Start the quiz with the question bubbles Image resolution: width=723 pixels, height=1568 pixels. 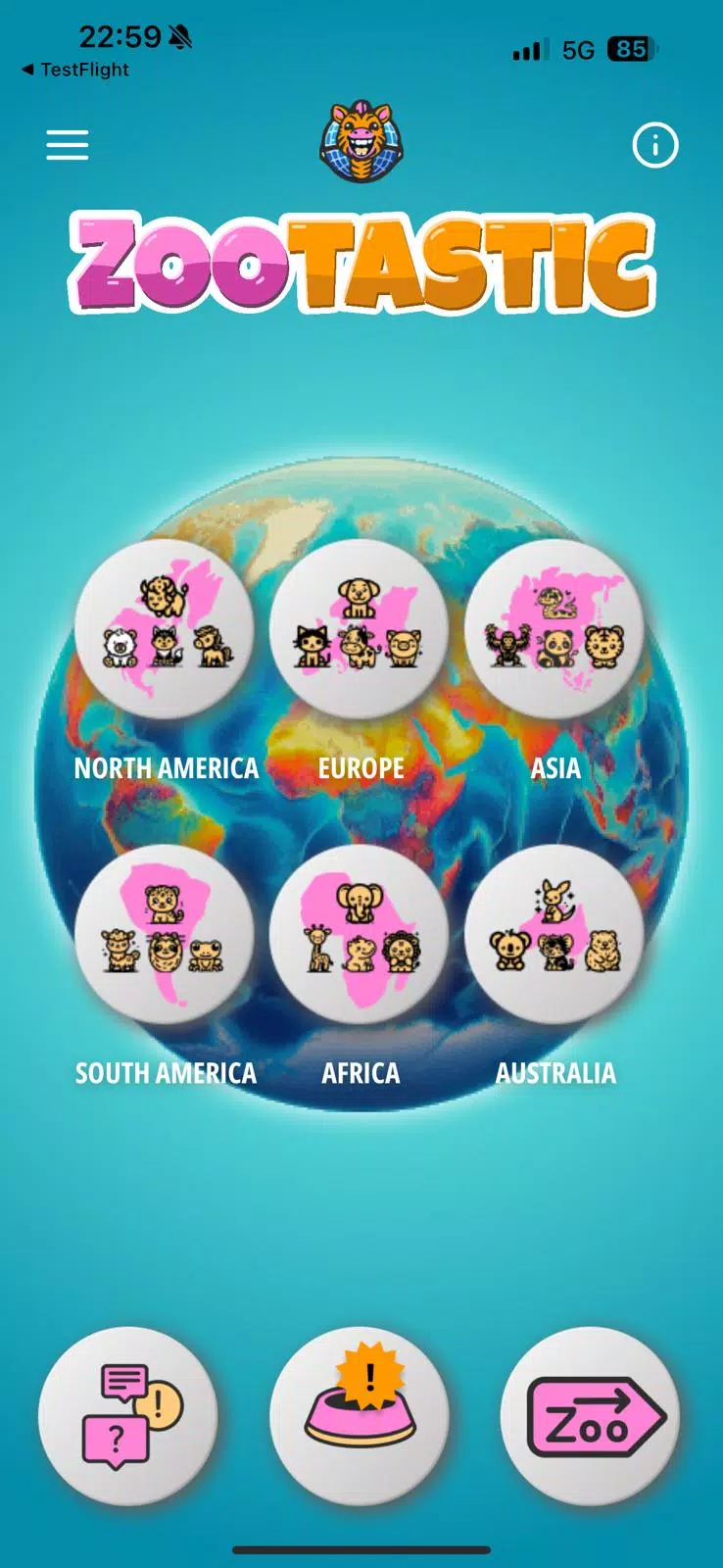(127, 1416)
